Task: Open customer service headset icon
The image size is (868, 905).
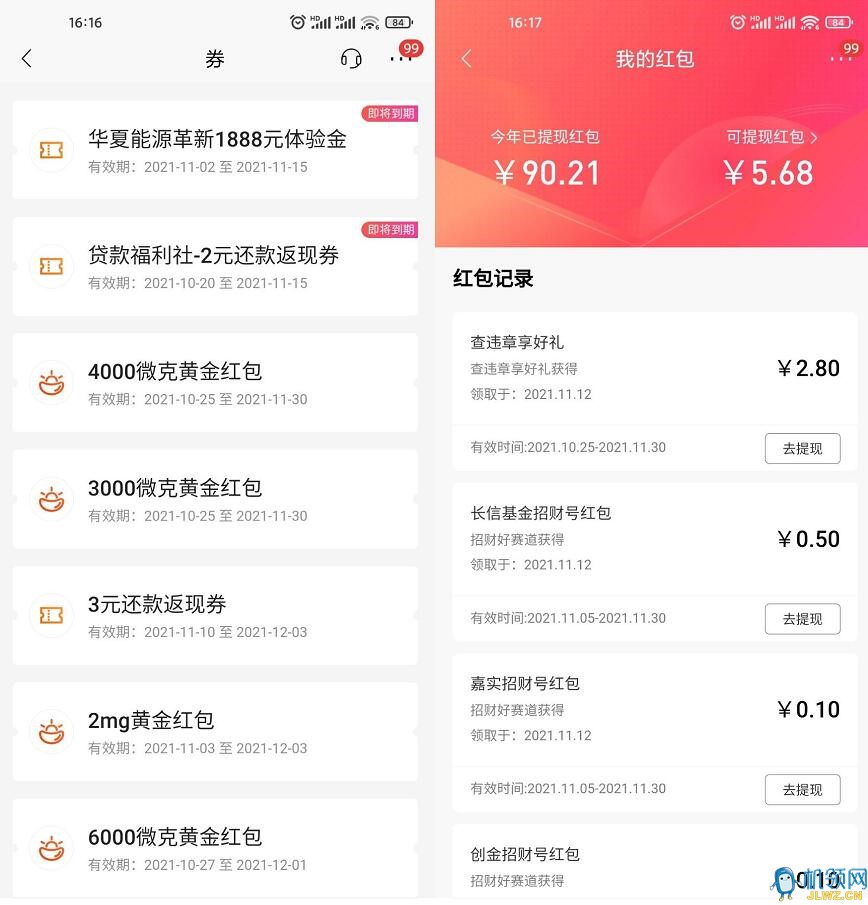Action: pyautogui.click(x=351, y=59)
